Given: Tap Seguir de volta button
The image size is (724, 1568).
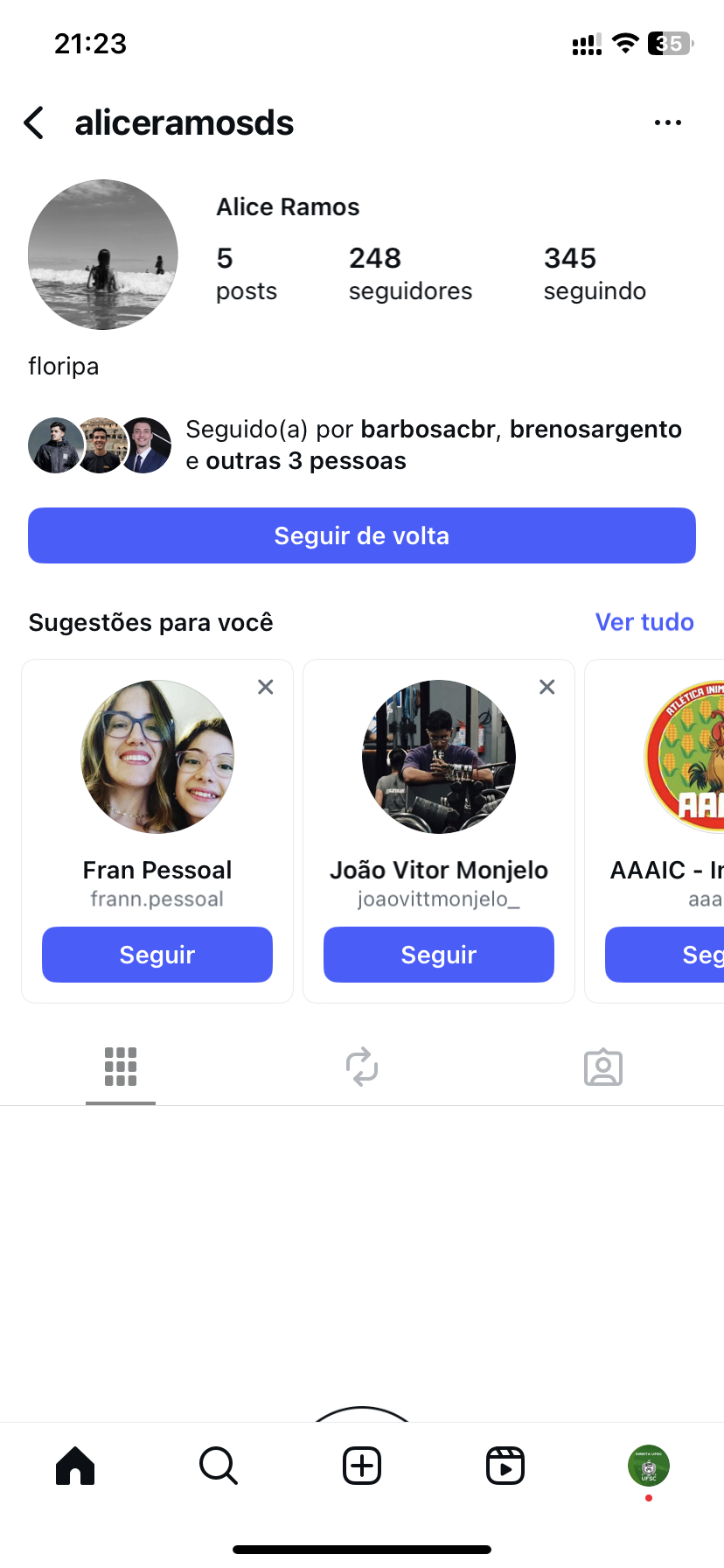Looking at the screenshot, I should tap(362, 535).
